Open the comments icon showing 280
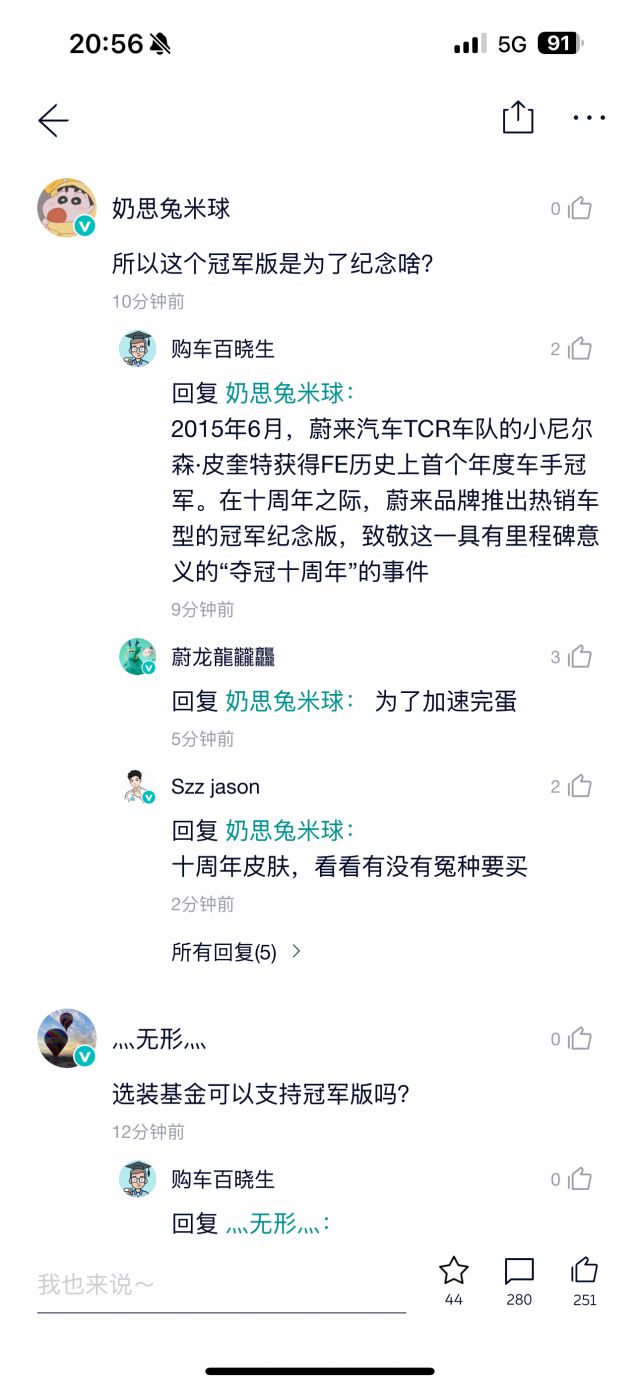This screenshot has height=1387, width=640. tap(519, 1271)
